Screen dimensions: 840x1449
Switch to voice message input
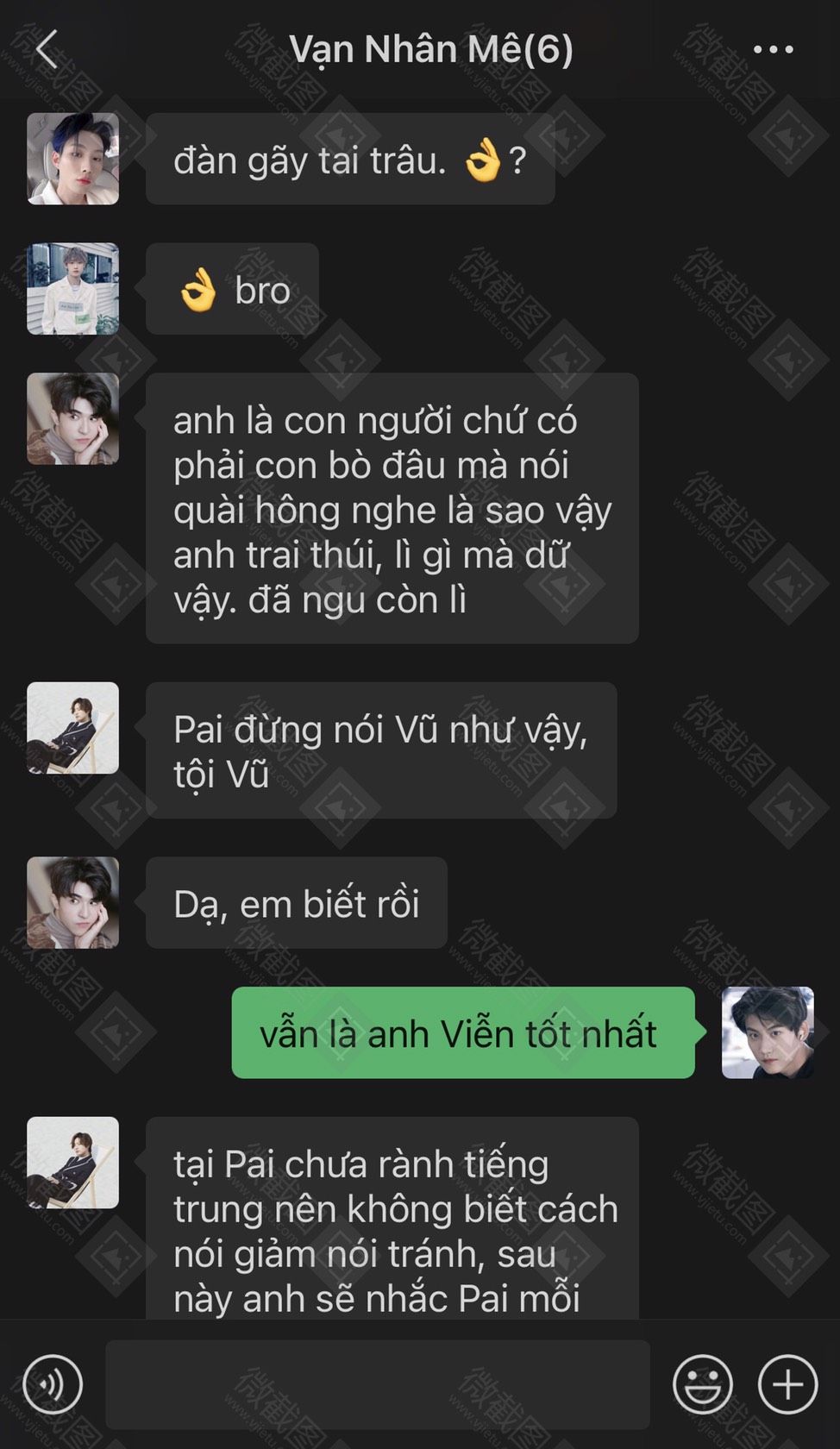(53, 1385)
